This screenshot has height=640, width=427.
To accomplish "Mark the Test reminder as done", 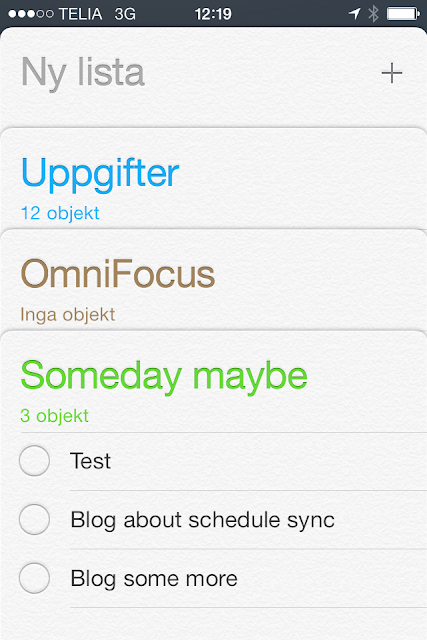I will [35, 460].
